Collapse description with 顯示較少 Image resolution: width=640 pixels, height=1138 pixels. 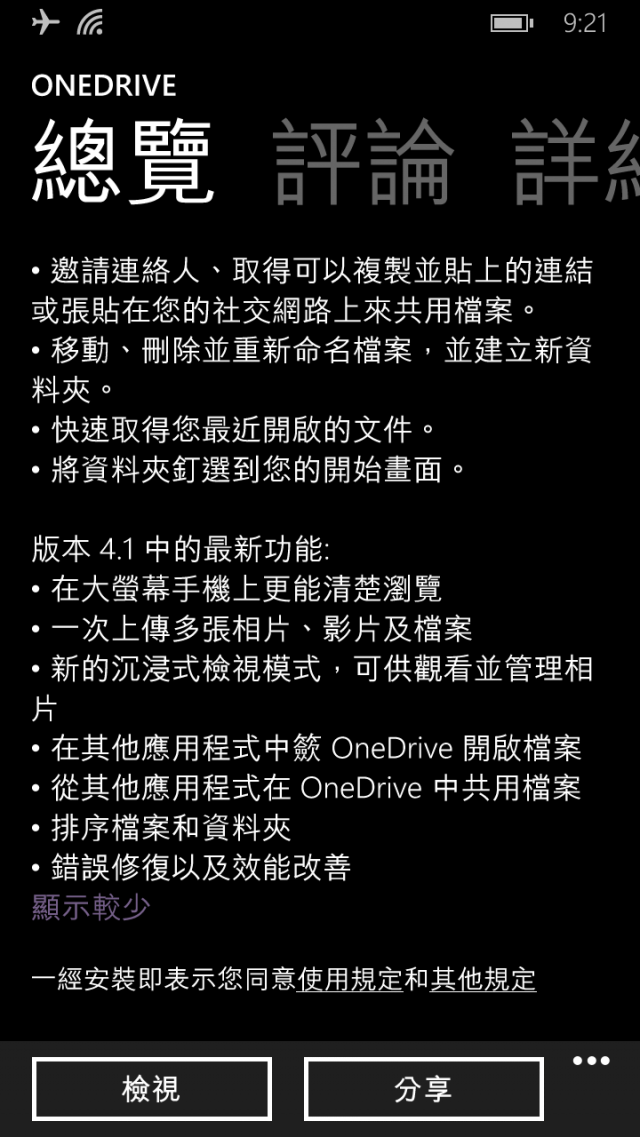click(x=91, y=908)
